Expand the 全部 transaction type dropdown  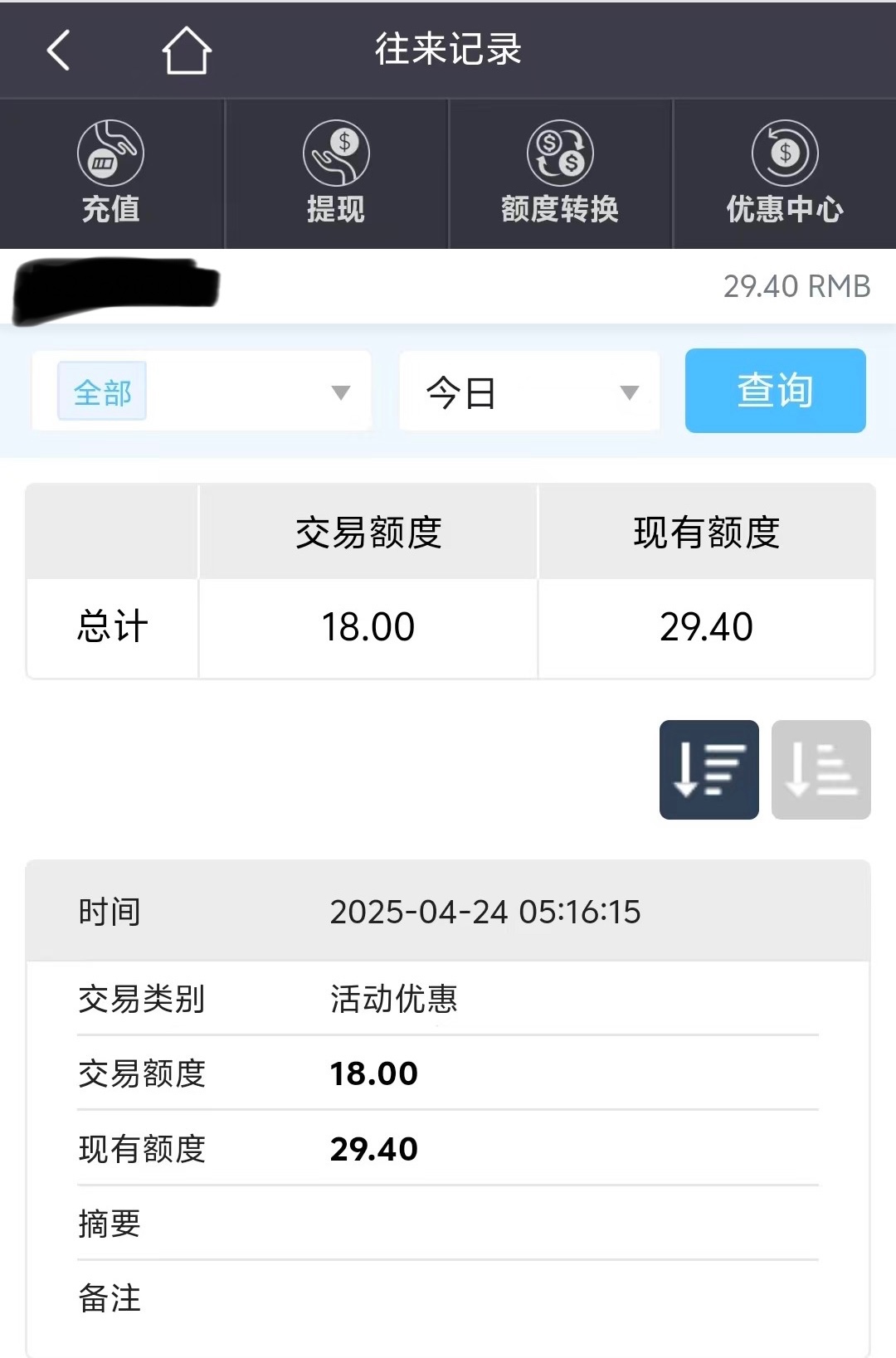202,392
